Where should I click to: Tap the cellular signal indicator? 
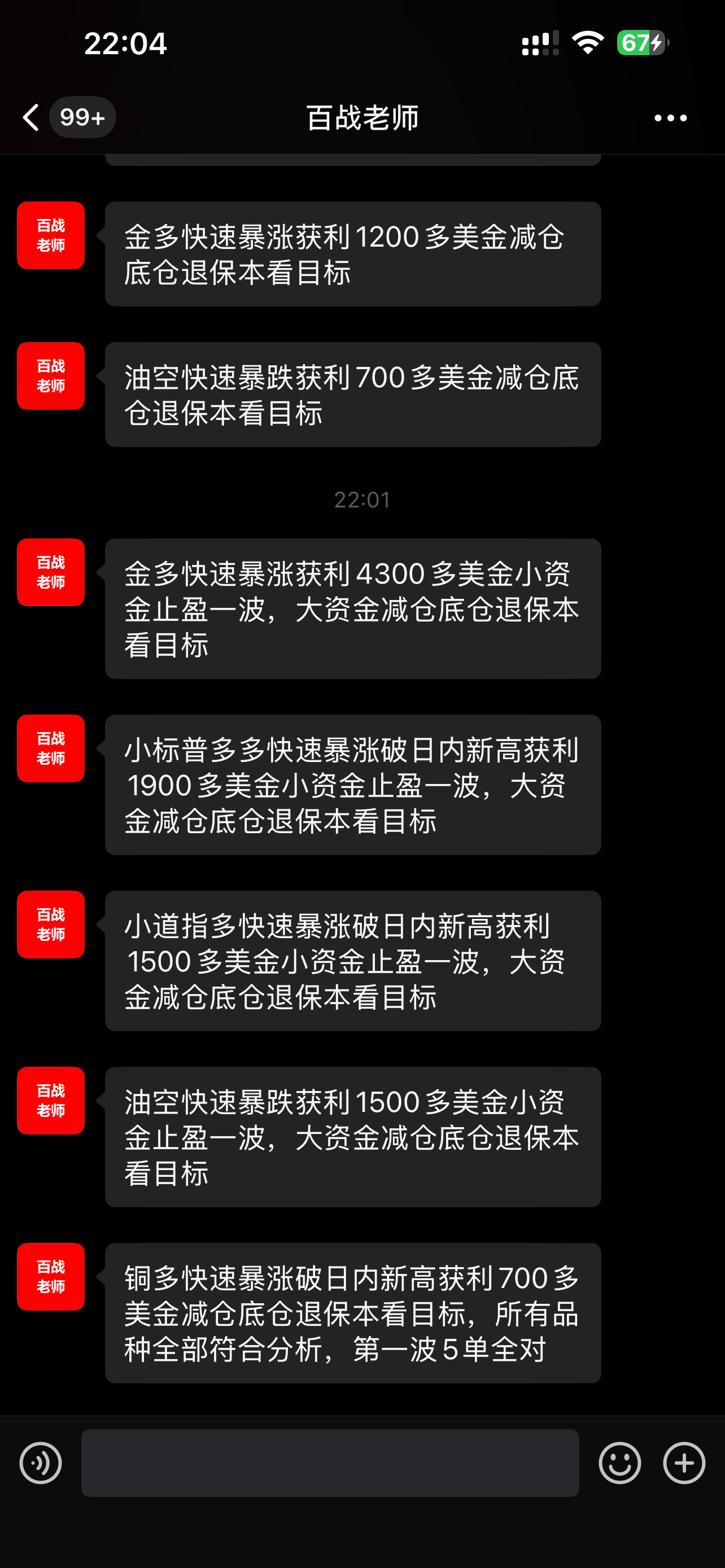coord(538,40)
